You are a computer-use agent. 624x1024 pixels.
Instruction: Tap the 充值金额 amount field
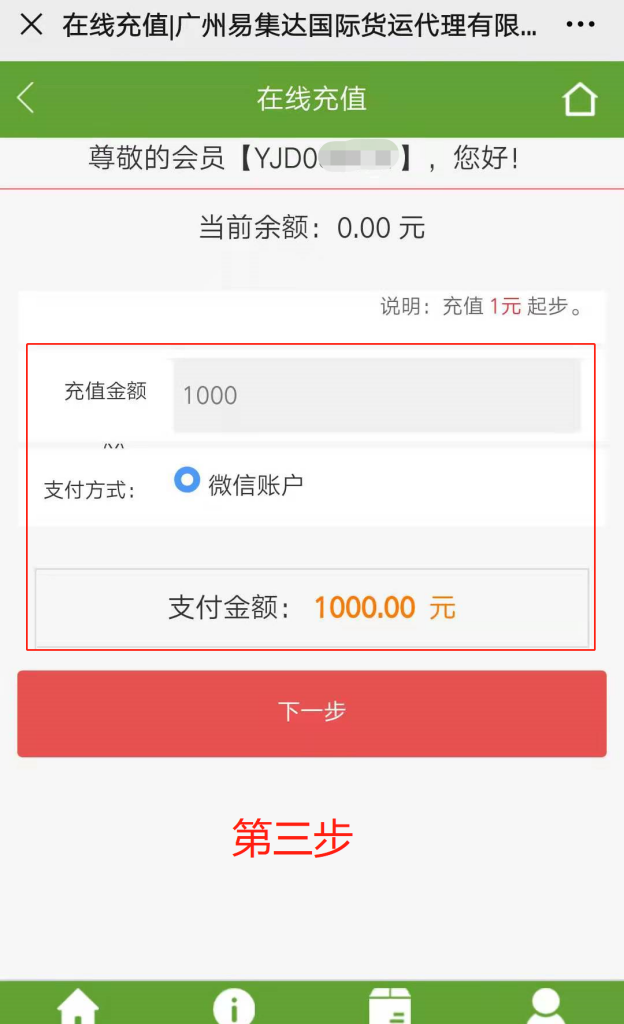(376, 395)
